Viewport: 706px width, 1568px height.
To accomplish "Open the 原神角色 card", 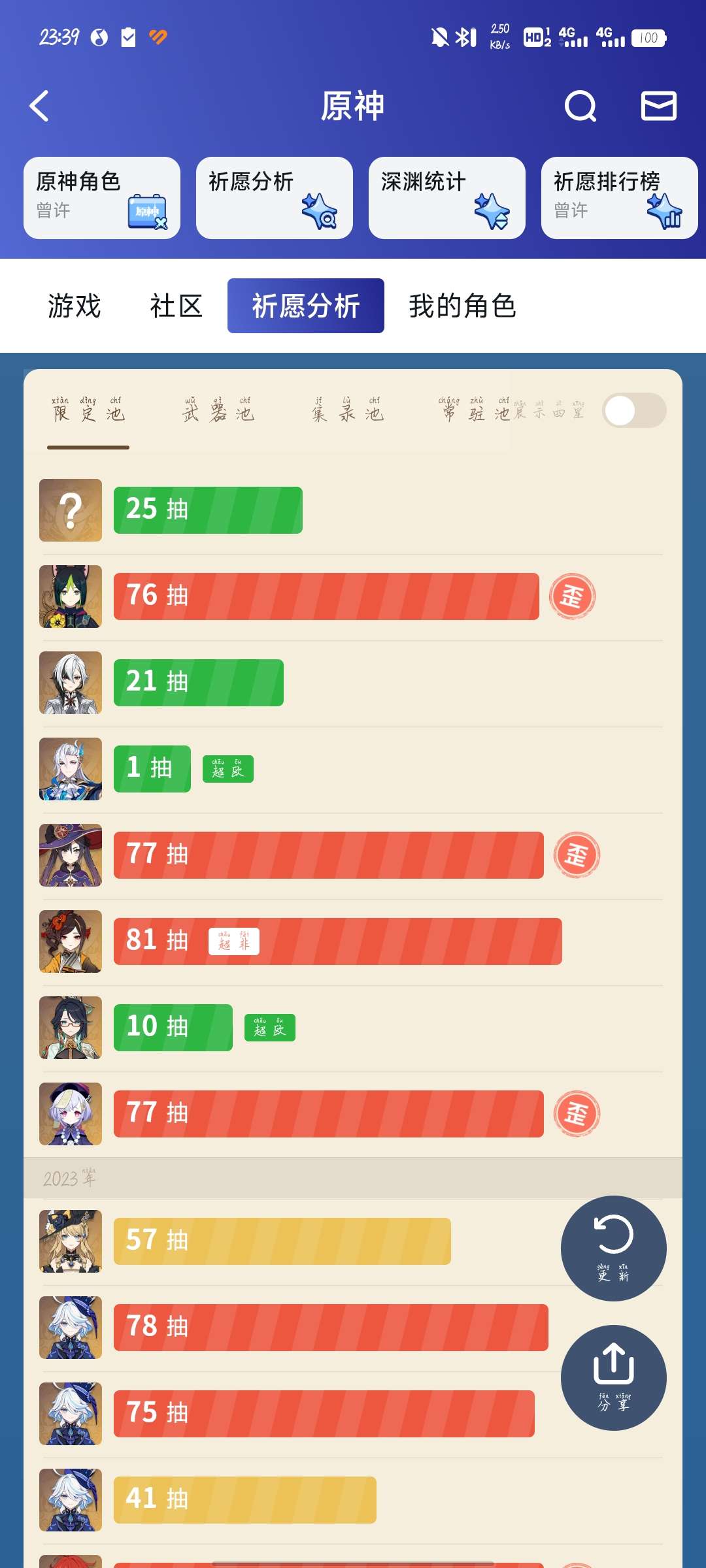I will pyautogui.click(x=102, y=198).
